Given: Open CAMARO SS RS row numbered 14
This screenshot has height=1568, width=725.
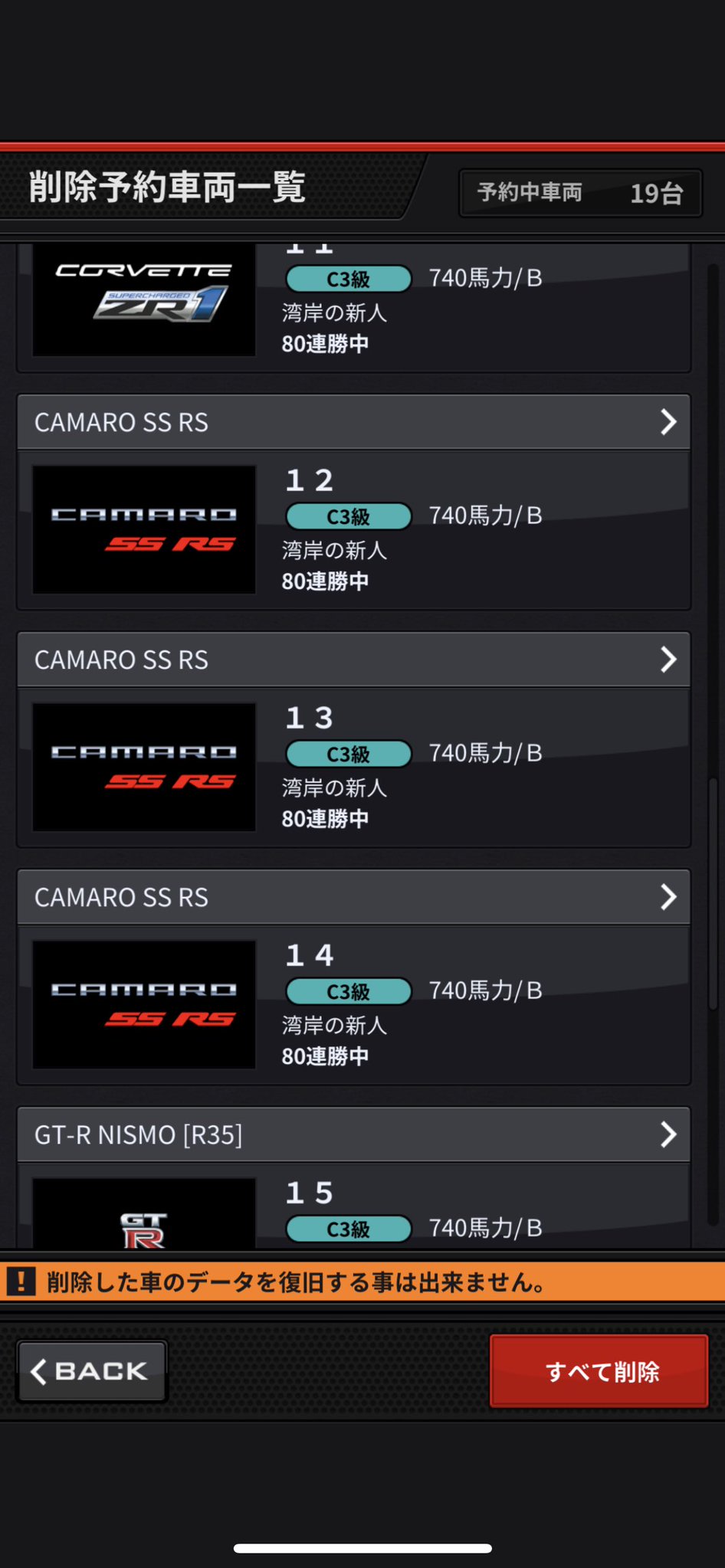Looking at the screenshot, I should pyautogui.click(x=354, y=897).
